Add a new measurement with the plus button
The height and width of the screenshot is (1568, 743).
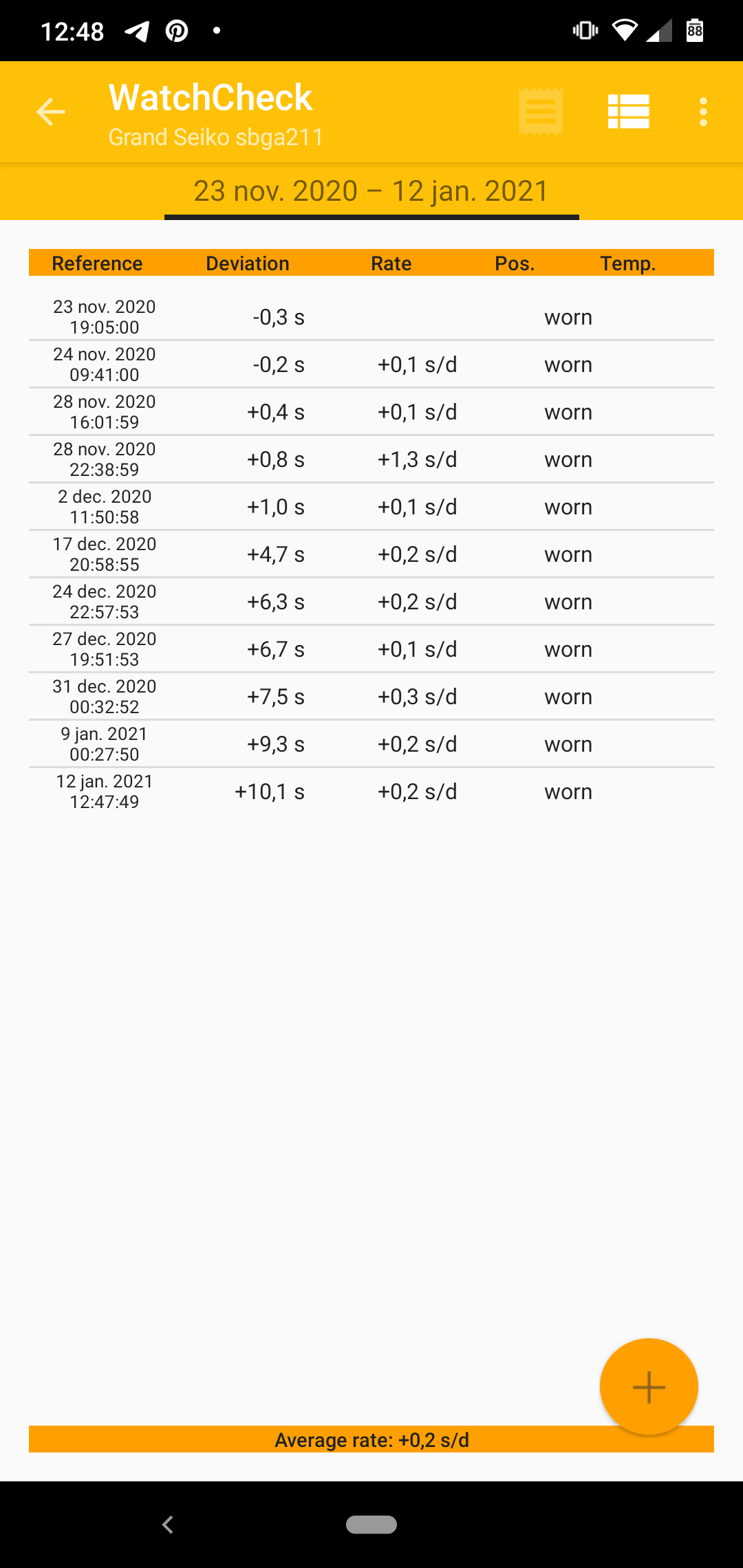(x=649, y=1387)
